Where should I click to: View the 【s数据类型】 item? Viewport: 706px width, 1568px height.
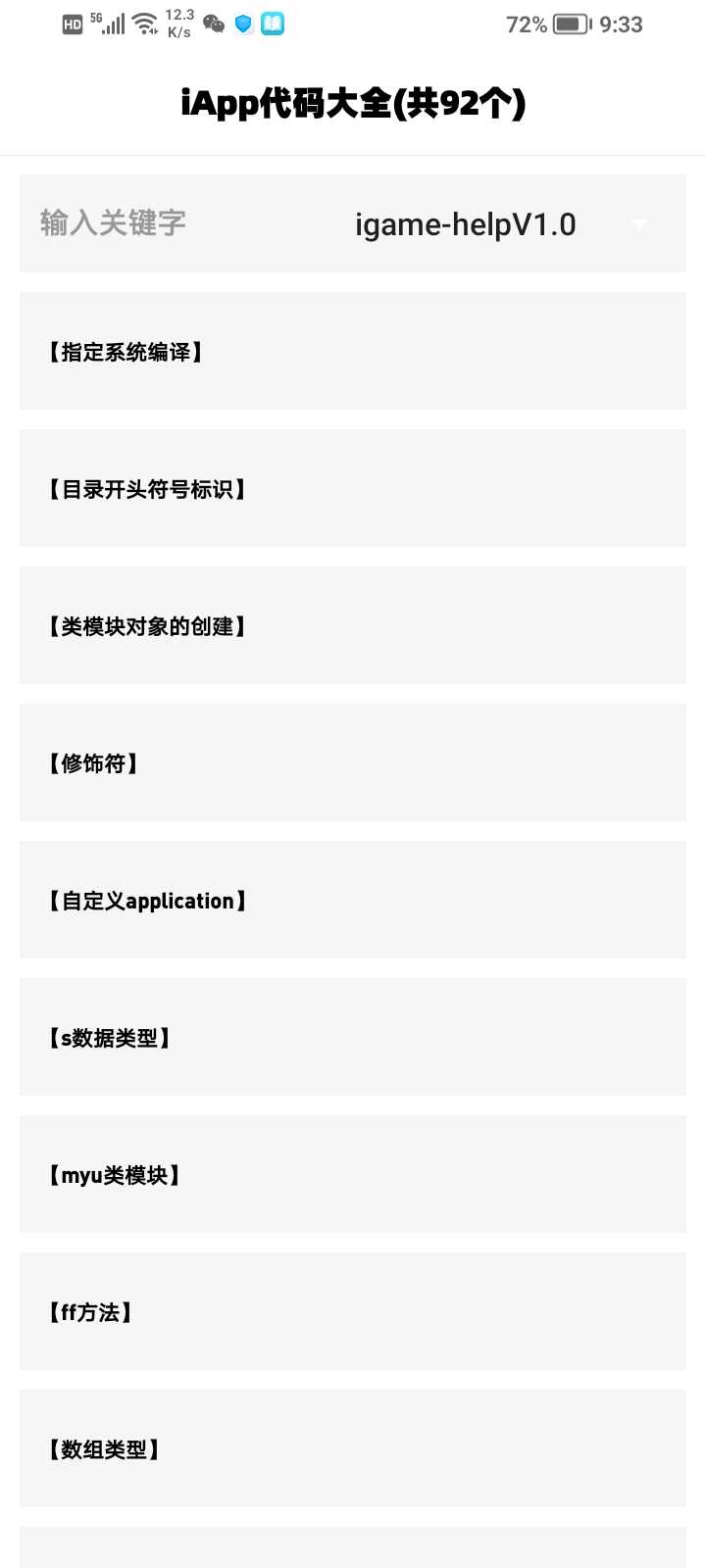pyautogui.click(x=353, y=1037)
